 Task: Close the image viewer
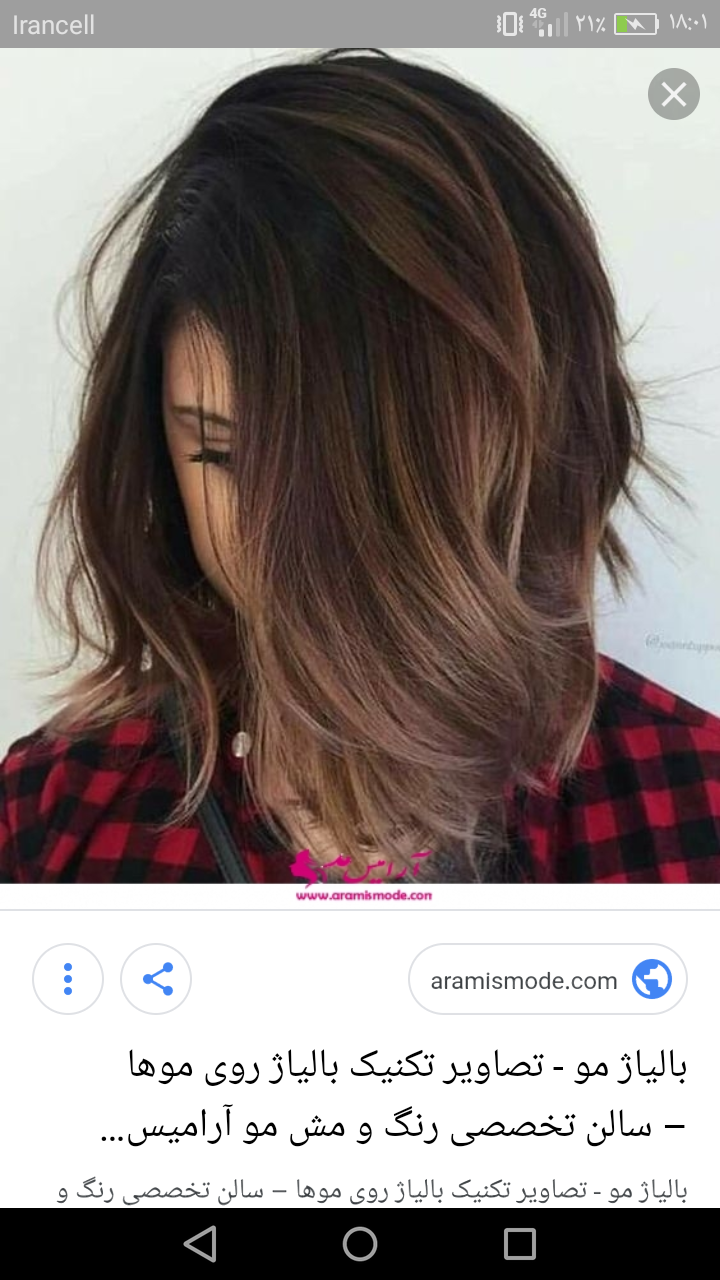click(673, 95)
